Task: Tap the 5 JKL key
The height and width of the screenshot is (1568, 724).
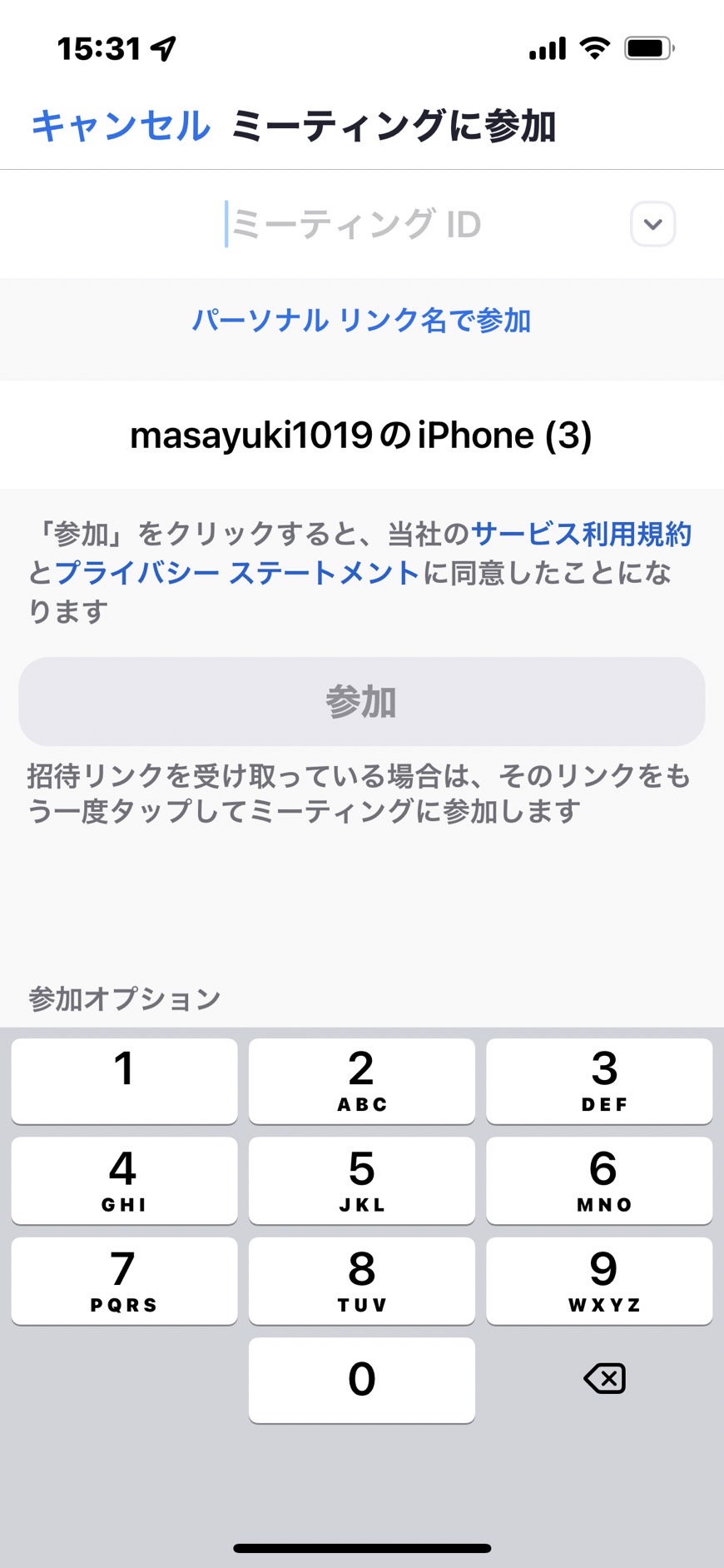Action: tap(362, 1181)
